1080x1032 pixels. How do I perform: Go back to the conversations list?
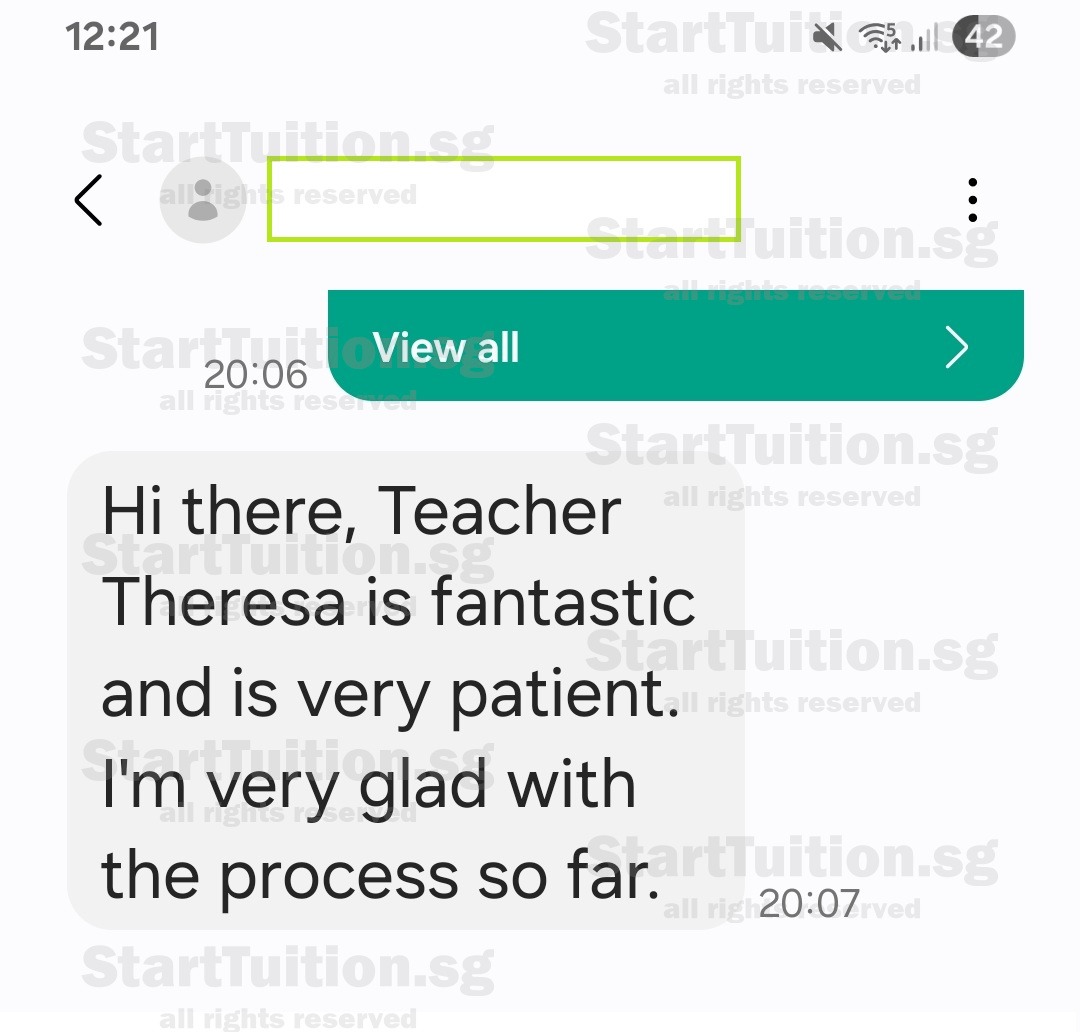(89, 200)
